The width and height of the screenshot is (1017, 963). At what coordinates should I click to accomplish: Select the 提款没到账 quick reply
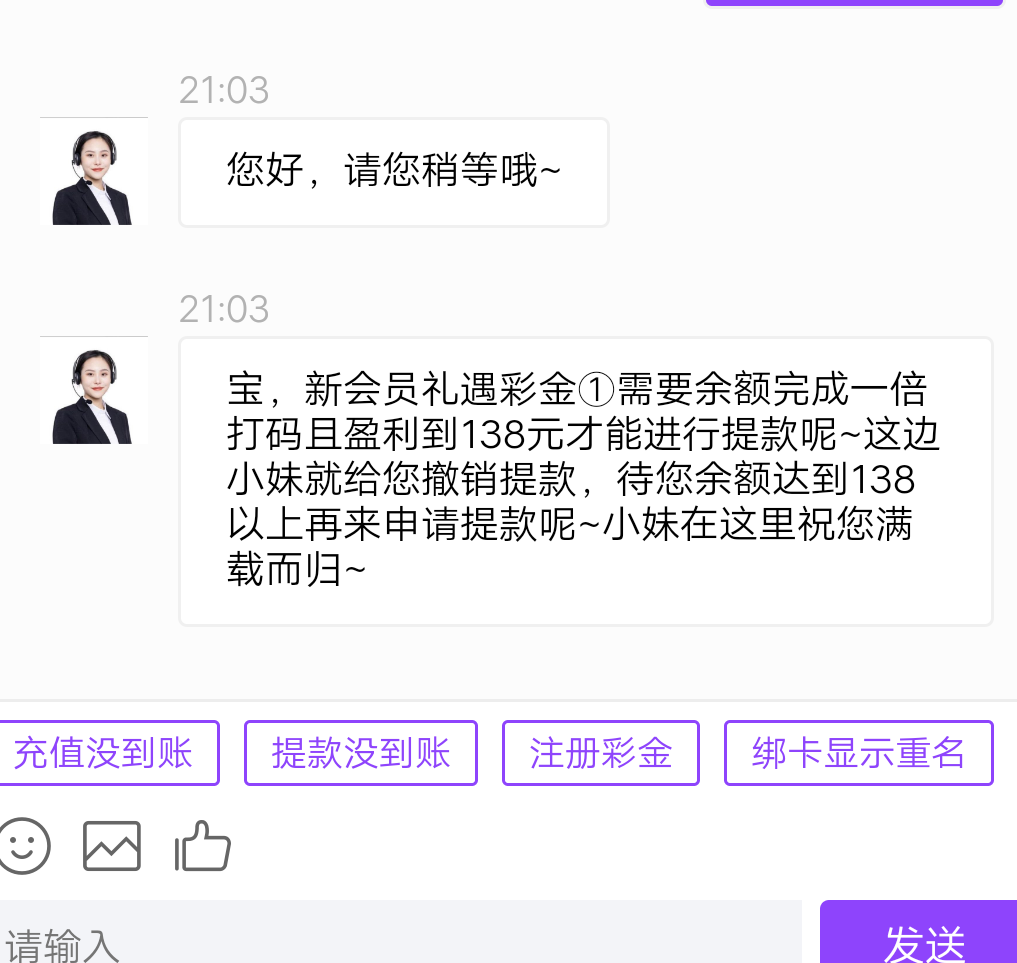pos(361,753)
